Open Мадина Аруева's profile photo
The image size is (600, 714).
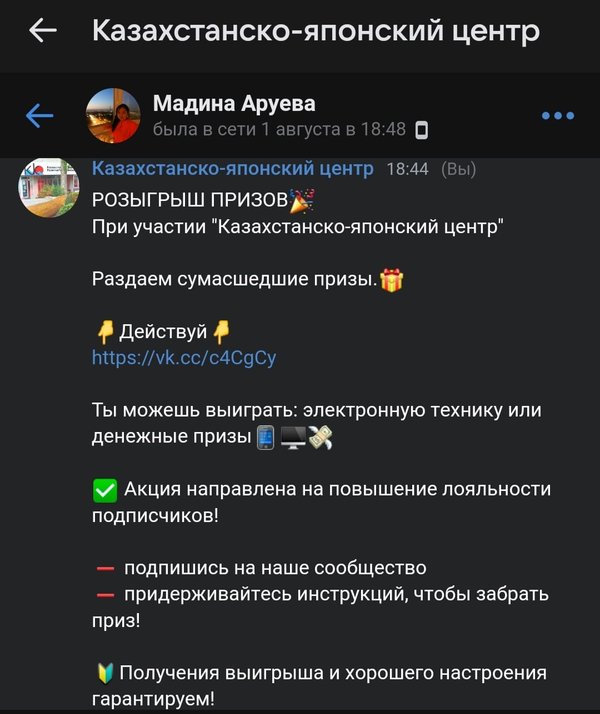pyautogui.click(x=113, y=115)
